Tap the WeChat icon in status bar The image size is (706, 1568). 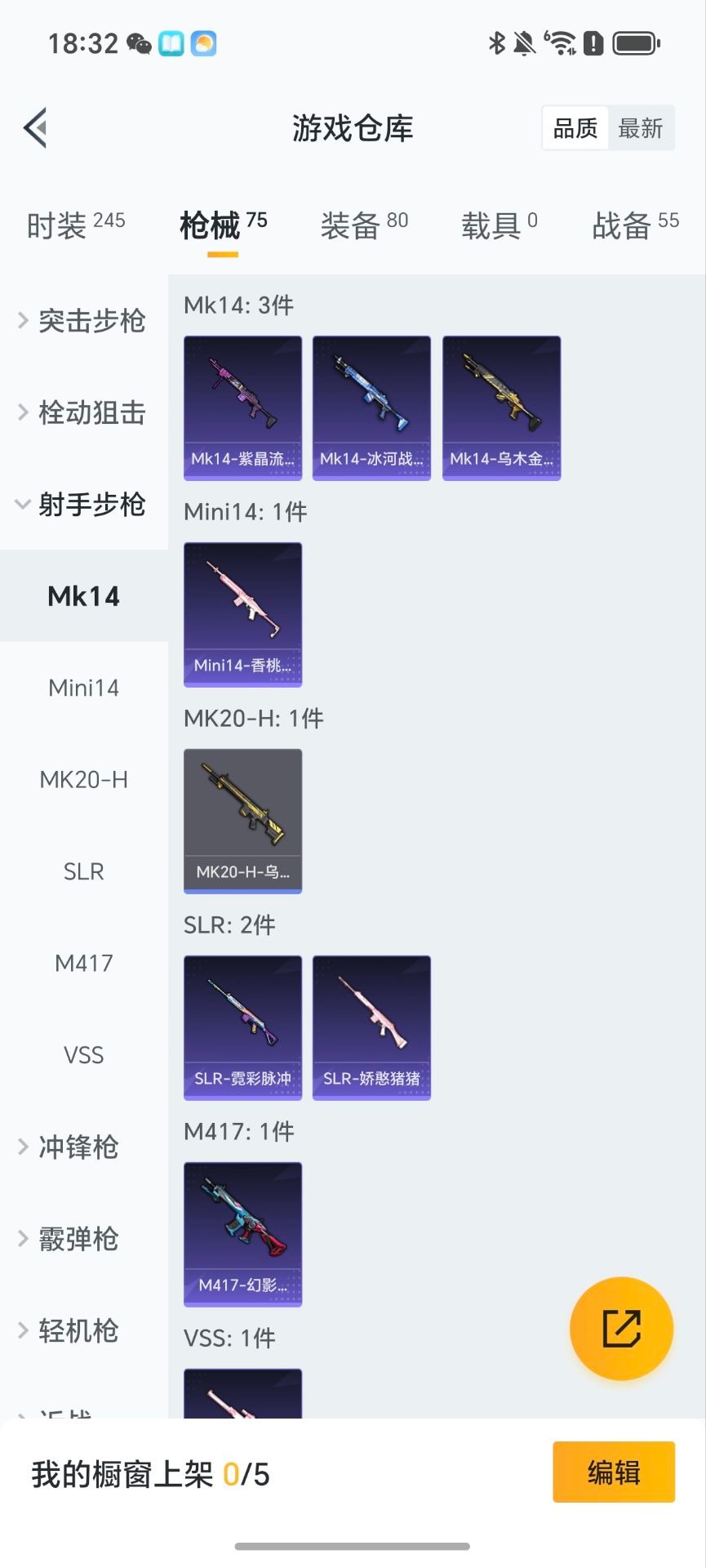(140, 45)
